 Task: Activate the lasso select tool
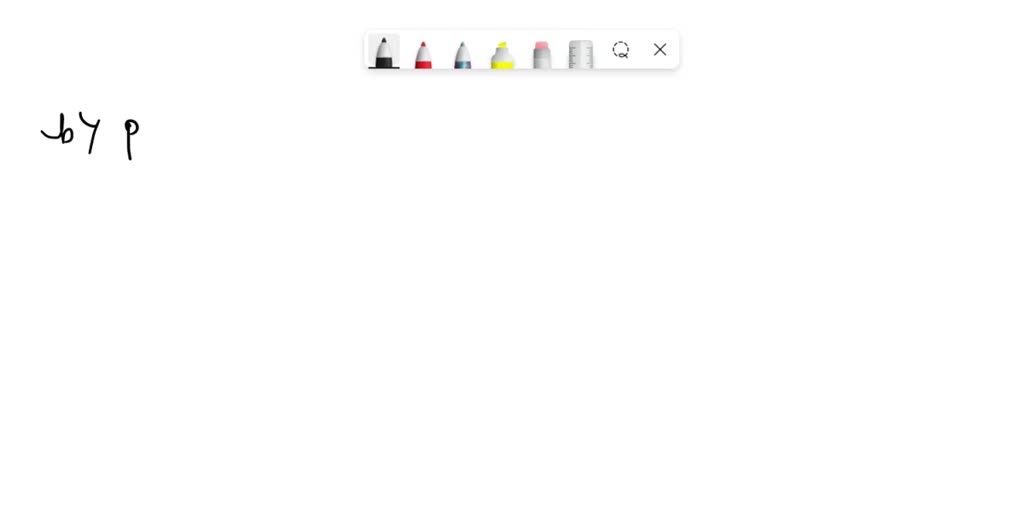coord(621,50)
